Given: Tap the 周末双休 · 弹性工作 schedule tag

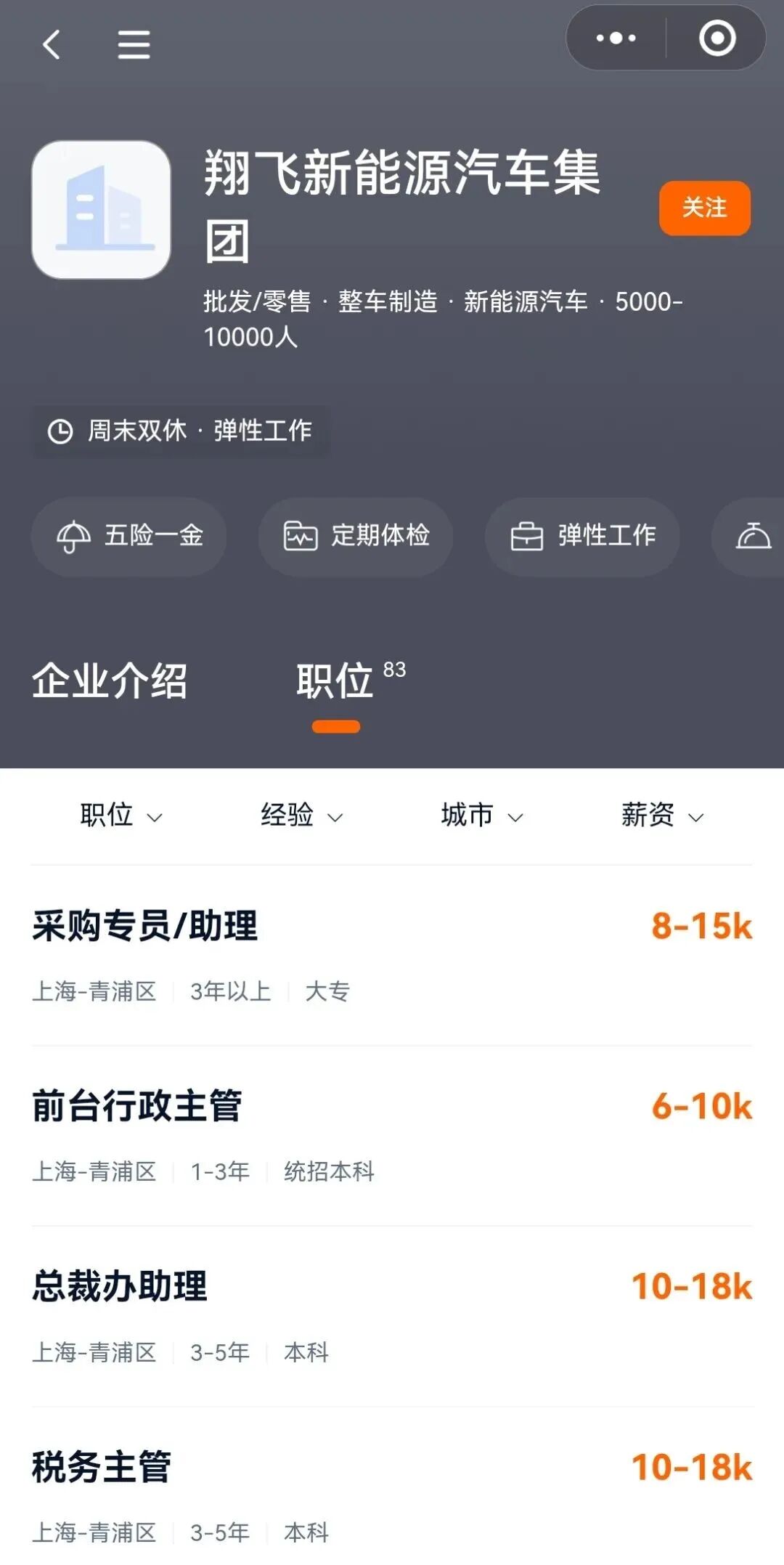Looking at the screenshot, I should coord(180,431).
